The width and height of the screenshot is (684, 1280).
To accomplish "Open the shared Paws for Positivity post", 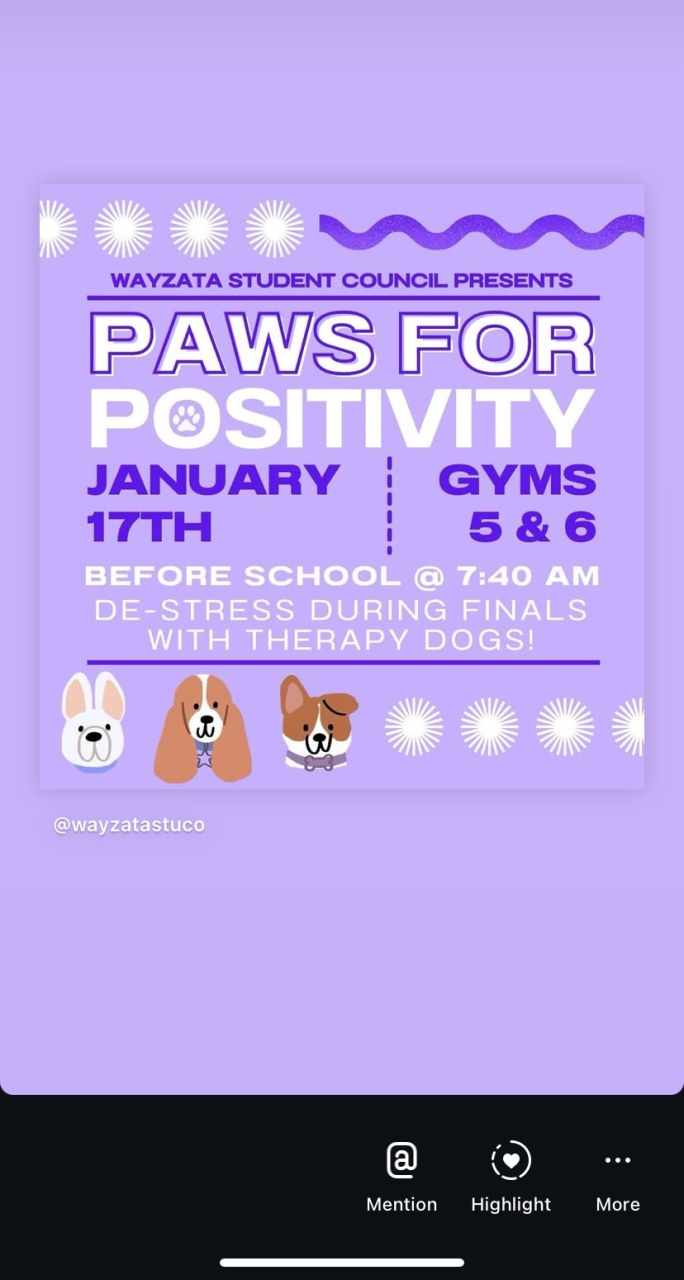I will [342, 486].
